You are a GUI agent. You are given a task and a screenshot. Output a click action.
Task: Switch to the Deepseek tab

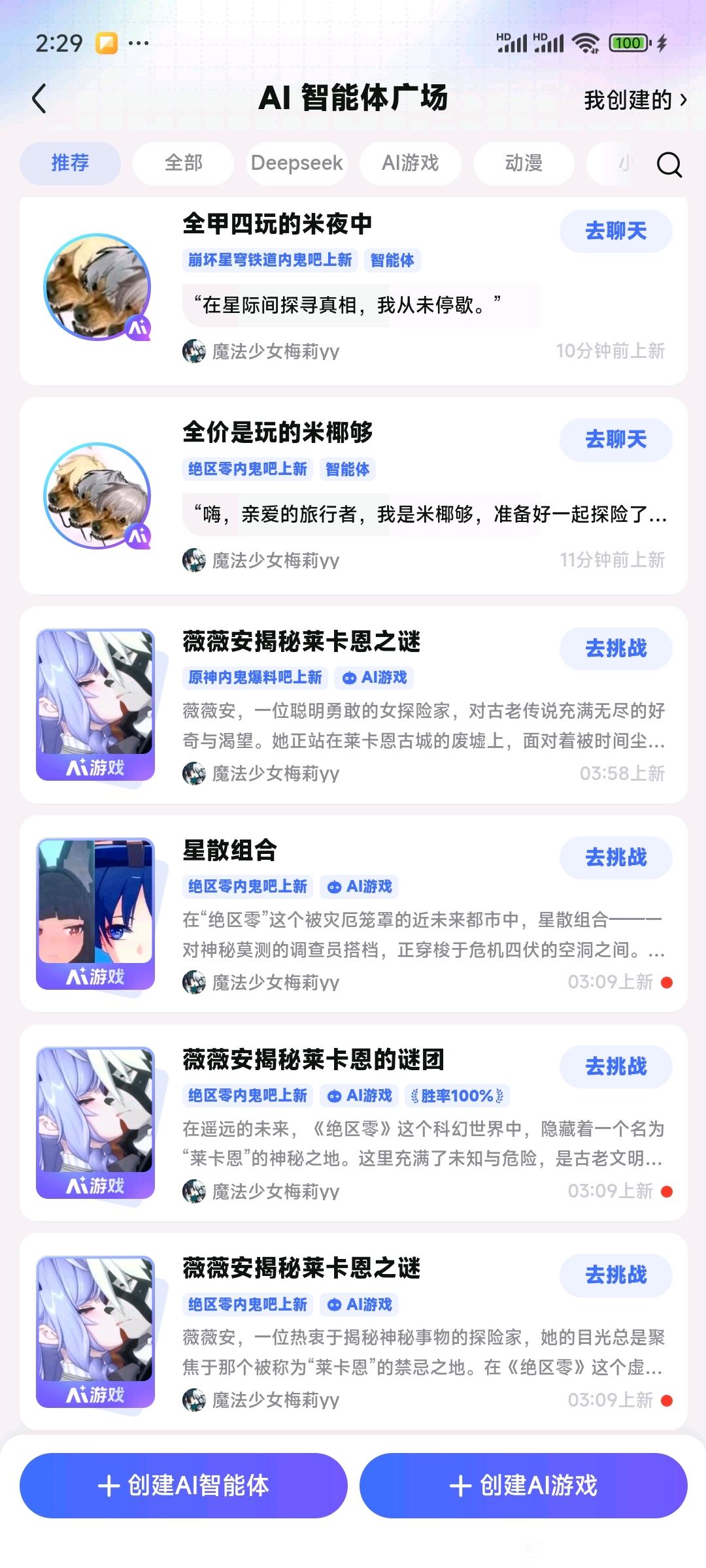click(x=297, y=163)
